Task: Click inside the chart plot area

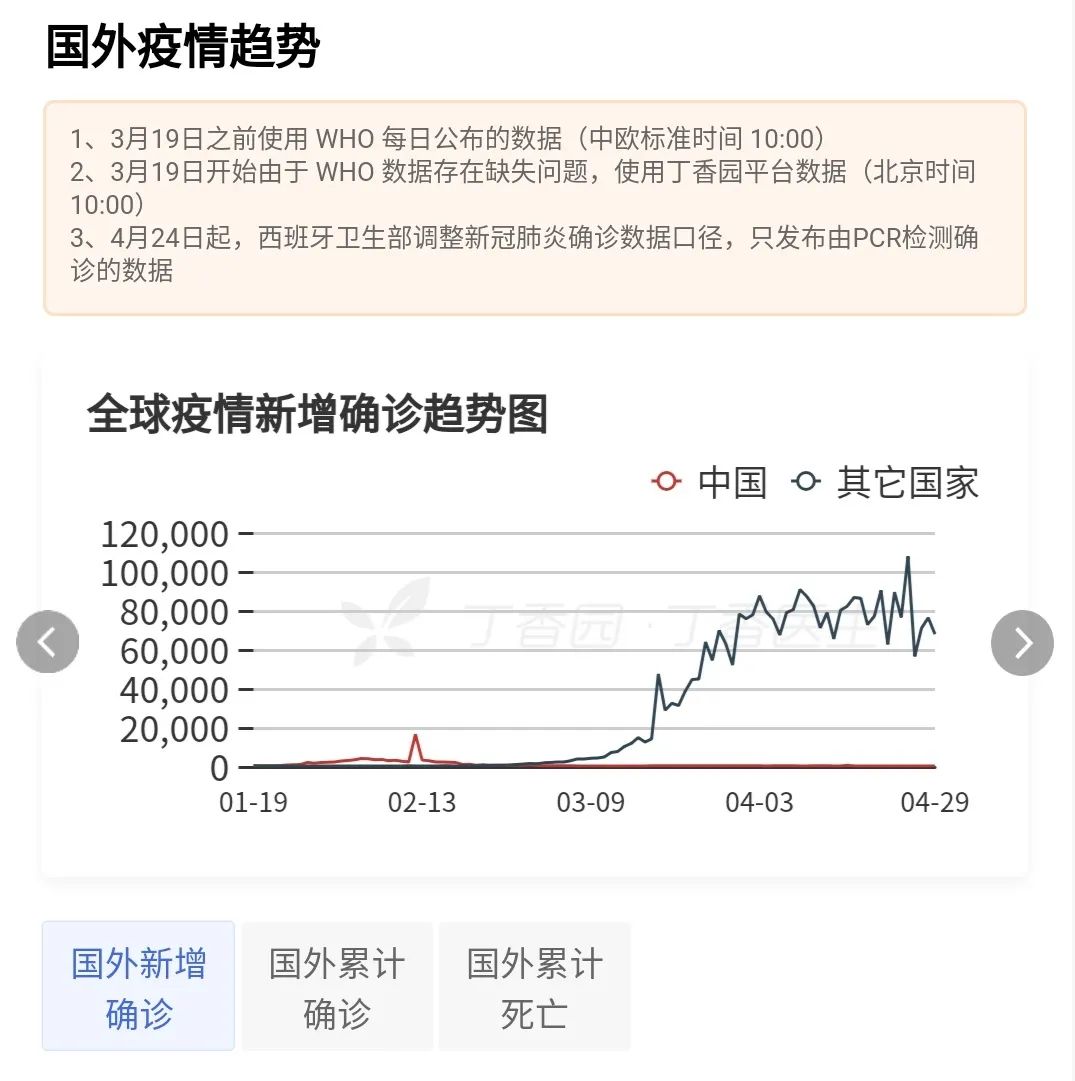Action: 600,650
